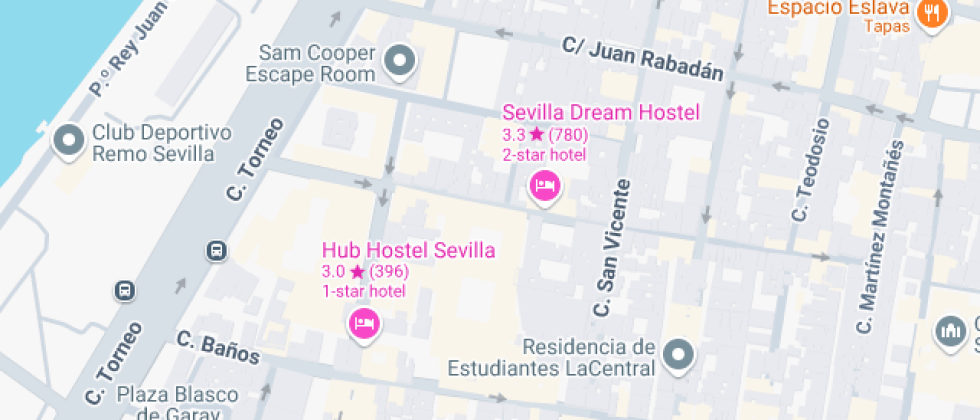Screen dimensions: 980x420
Task: Select the Hub Hostel Sevilla marker
Action: [364, 323]
